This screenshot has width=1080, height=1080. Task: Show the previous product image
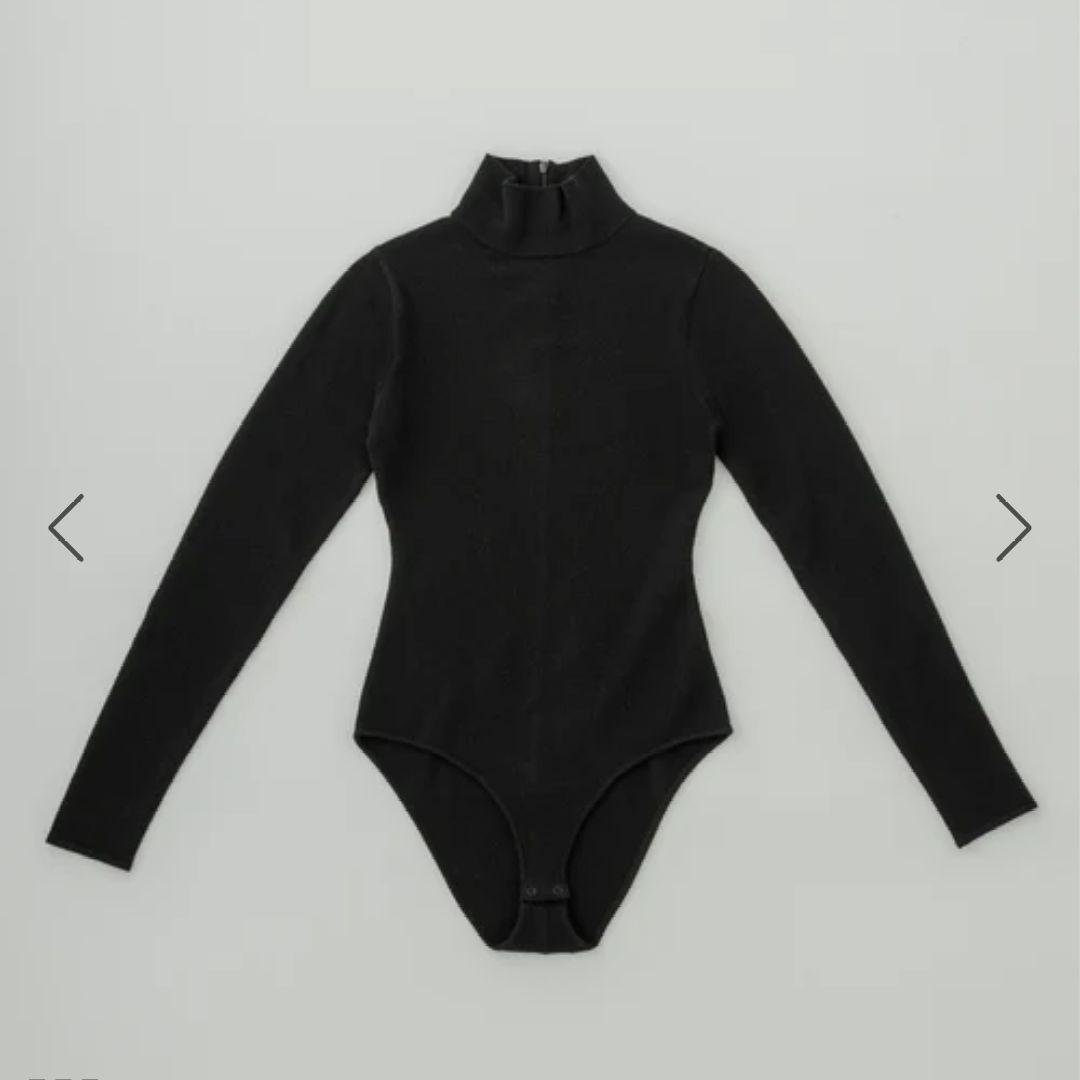point(66,527)
